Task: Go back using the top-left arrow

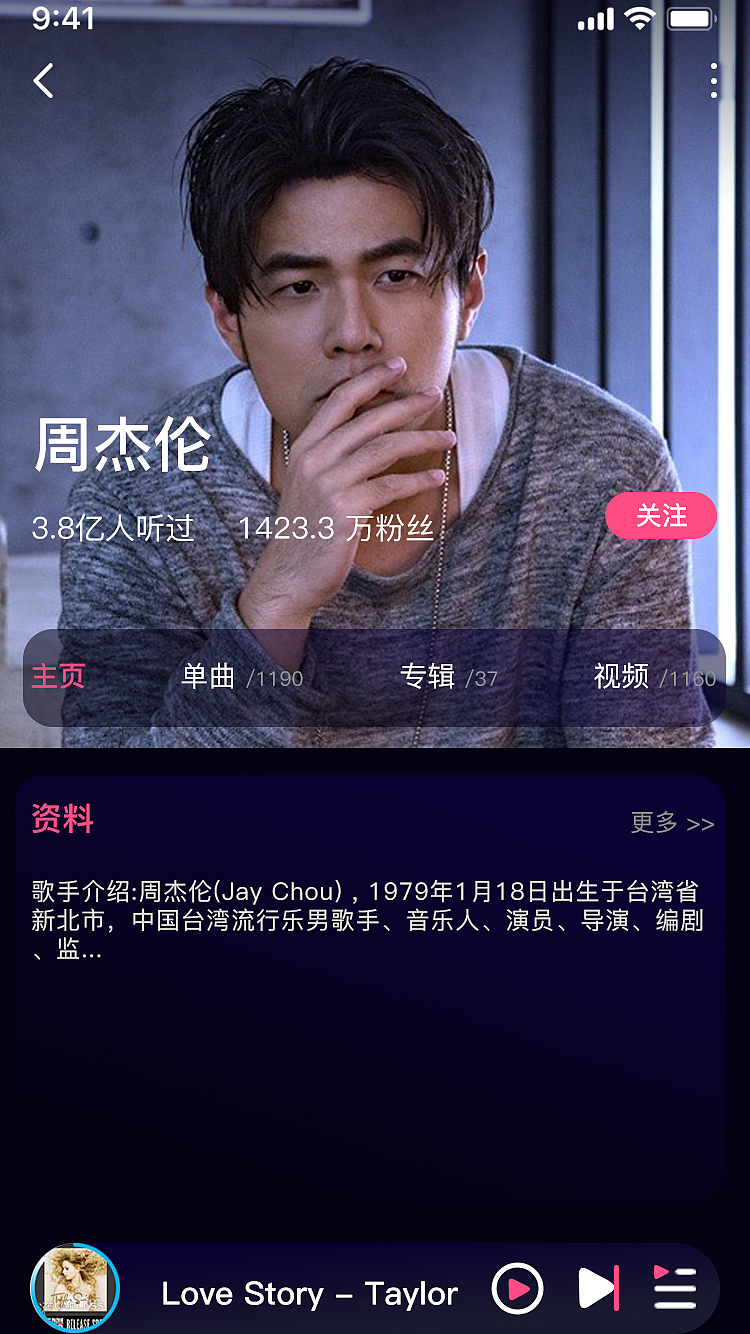Action: 43,80
